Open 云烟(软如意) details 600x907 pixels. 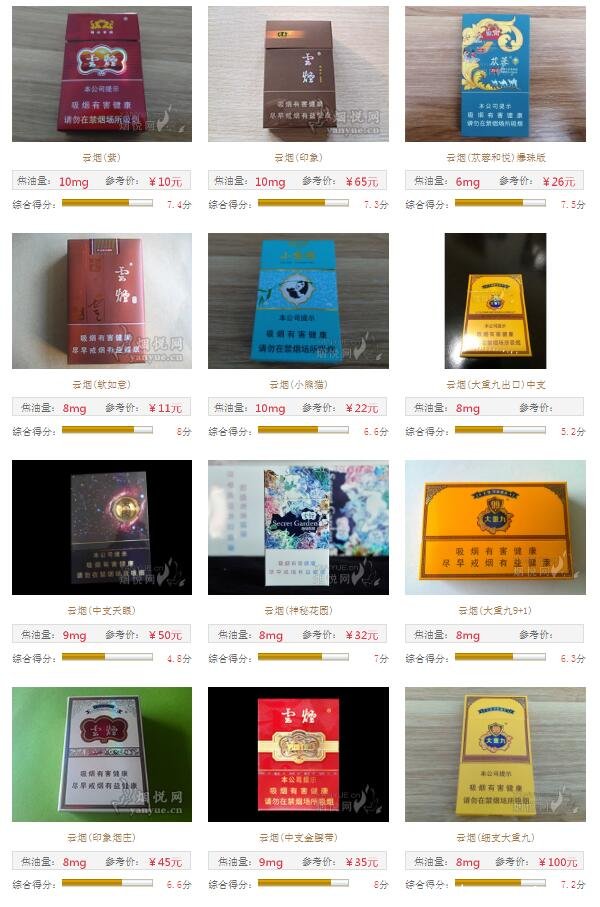click(x=102, y=301)
